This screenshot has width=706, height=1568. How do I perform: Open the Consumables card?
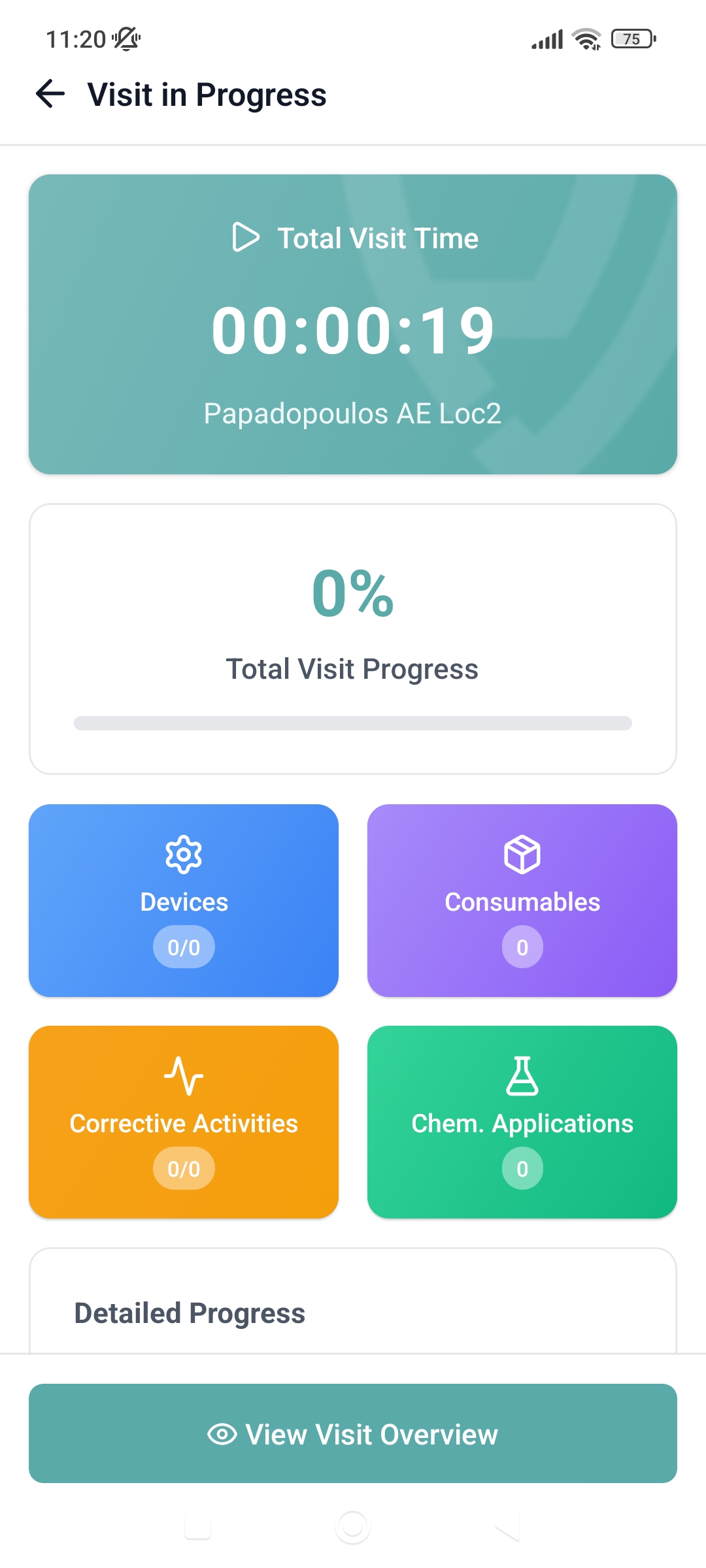tap(522, 900)
